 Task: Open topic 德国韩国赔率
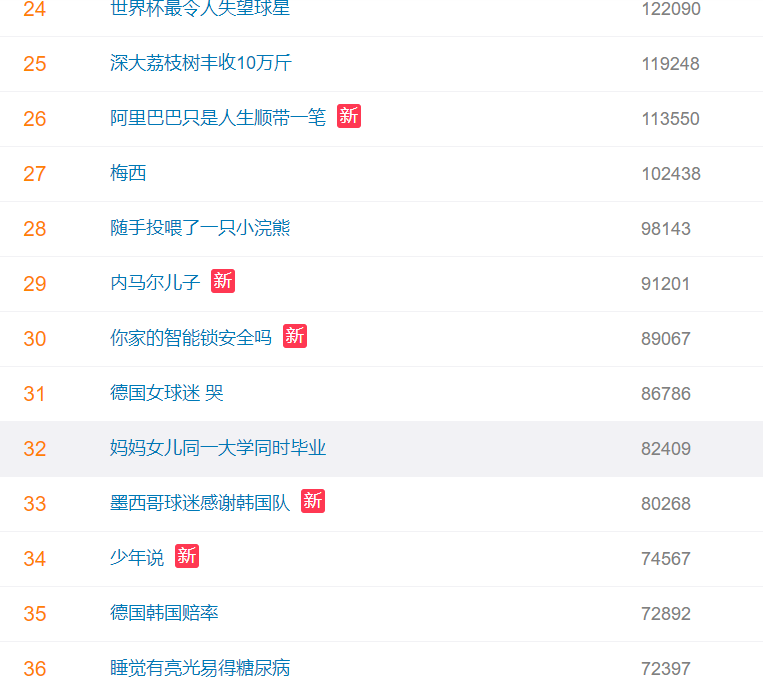pyautogui.click(x=163, y=613)
